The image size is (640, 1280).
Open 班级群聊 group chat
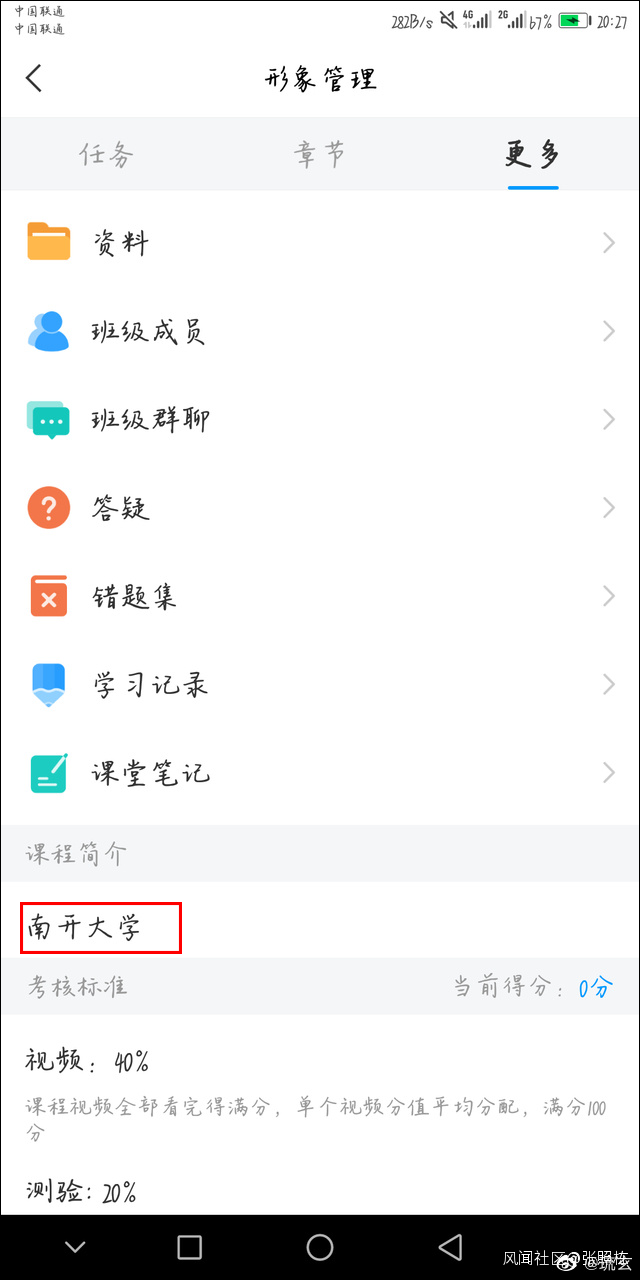click(x=320, y=420)
